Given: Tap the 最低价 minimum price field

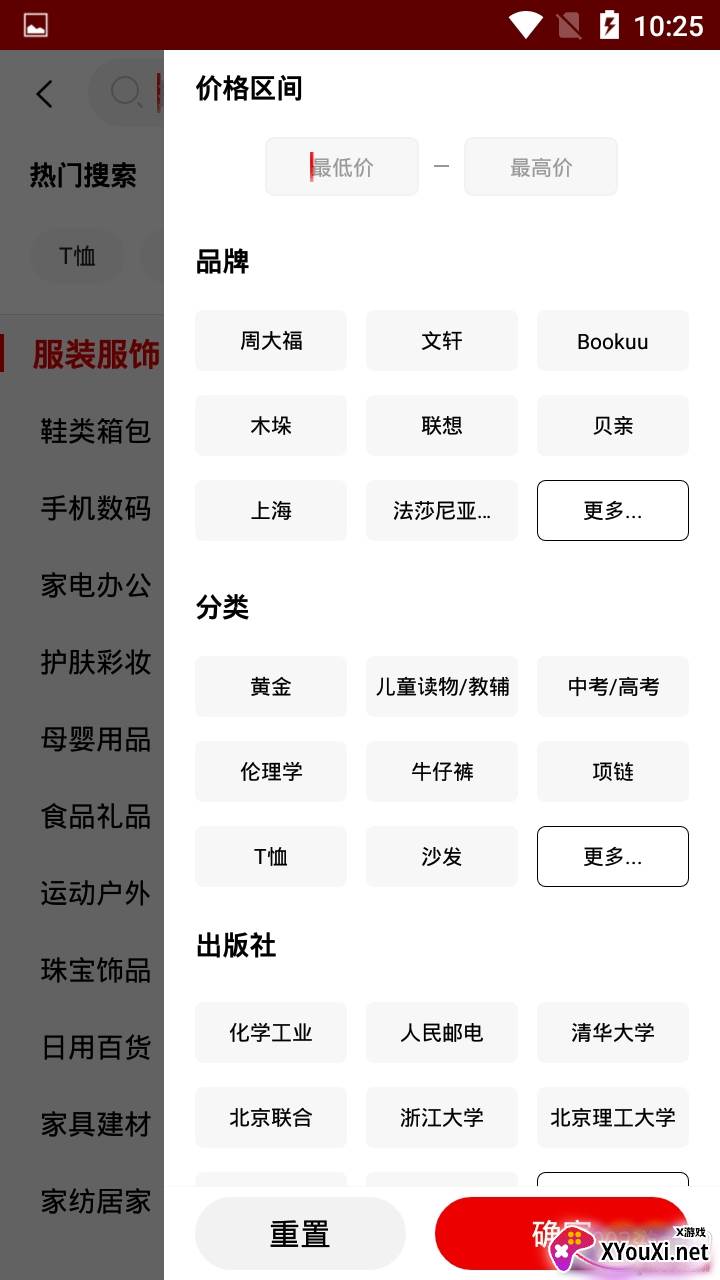Looking at the screenshot, I should 342,167.
